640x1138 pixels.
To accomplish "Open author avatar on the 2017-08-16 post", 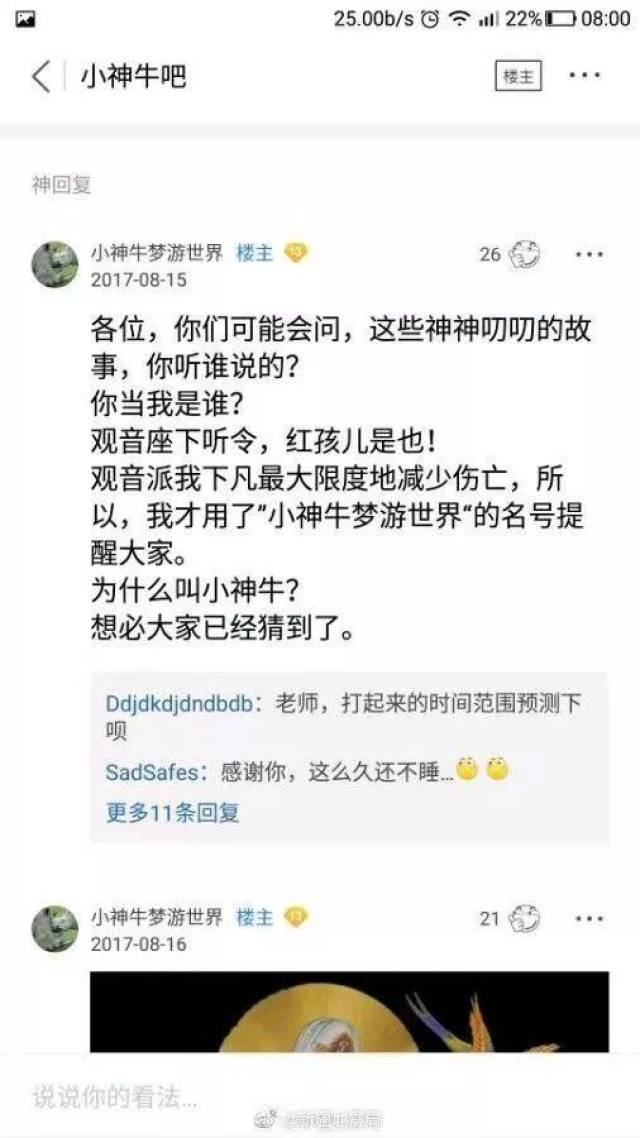I will pos(54,929).
